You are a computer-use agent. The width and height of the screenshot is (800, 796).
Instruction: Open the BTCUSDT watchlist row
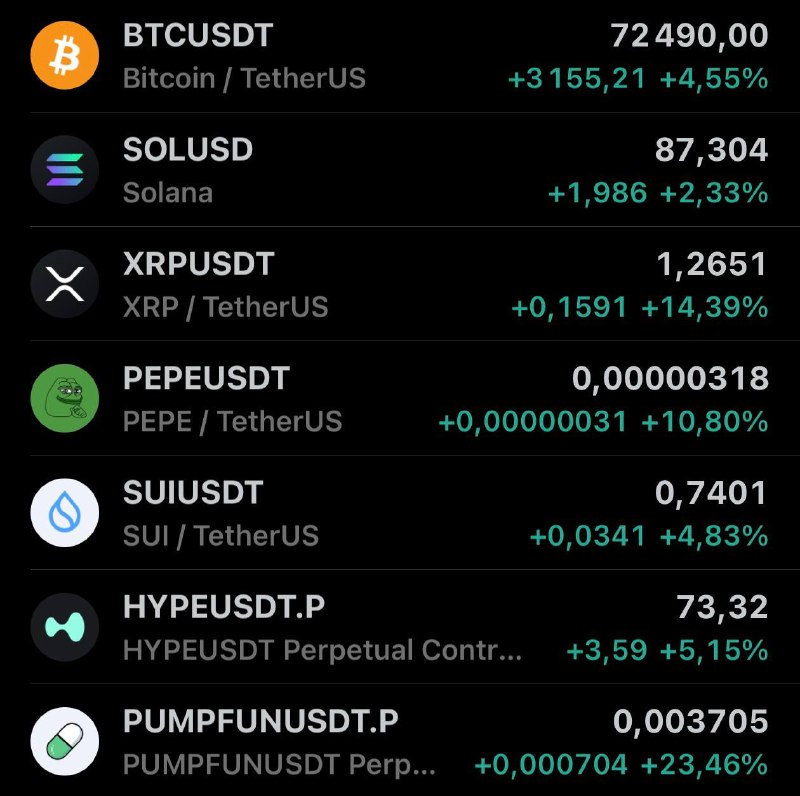pos(400,56)
